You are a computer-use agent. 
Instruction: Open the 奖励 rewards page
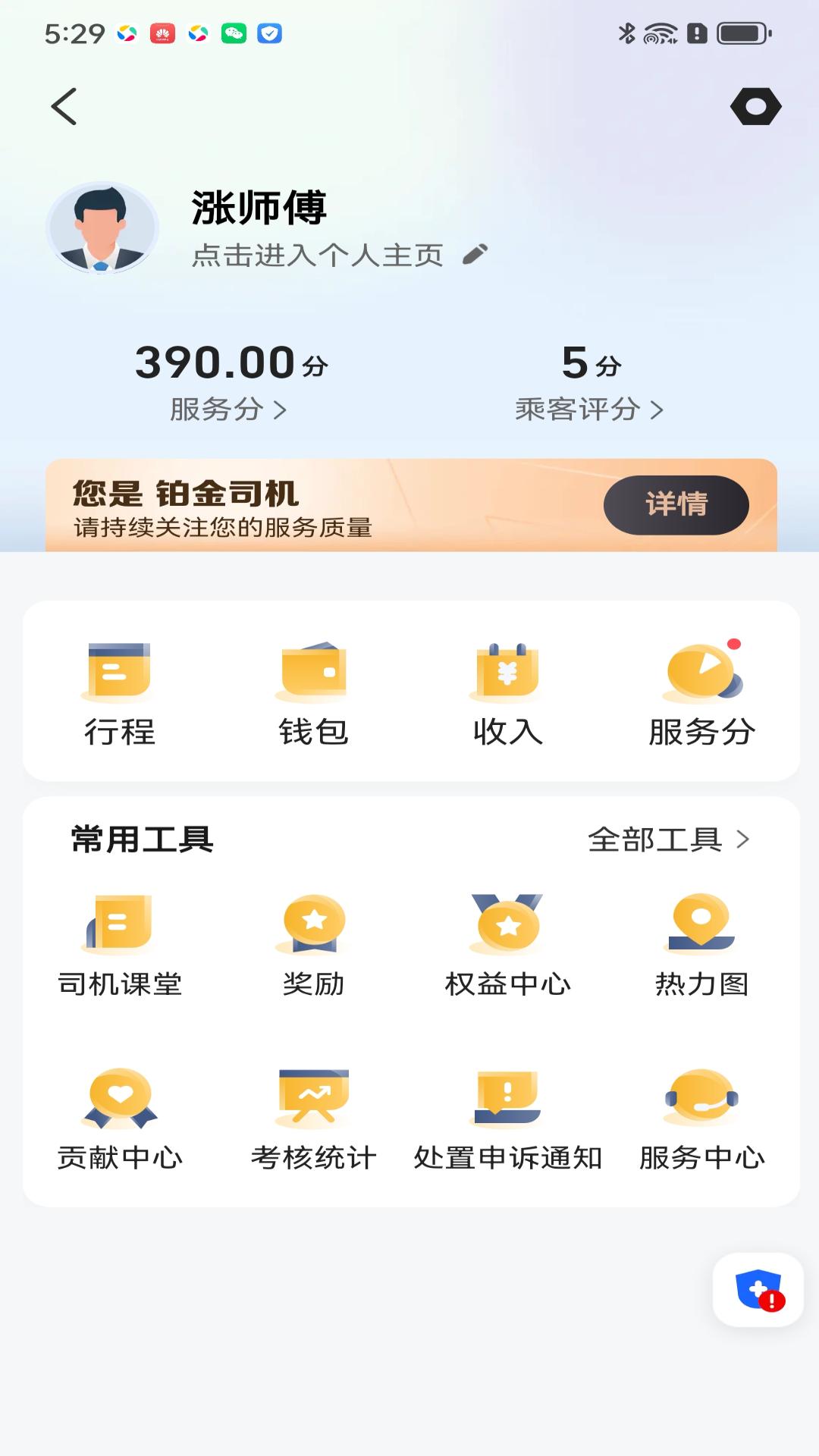pos(312,940)
